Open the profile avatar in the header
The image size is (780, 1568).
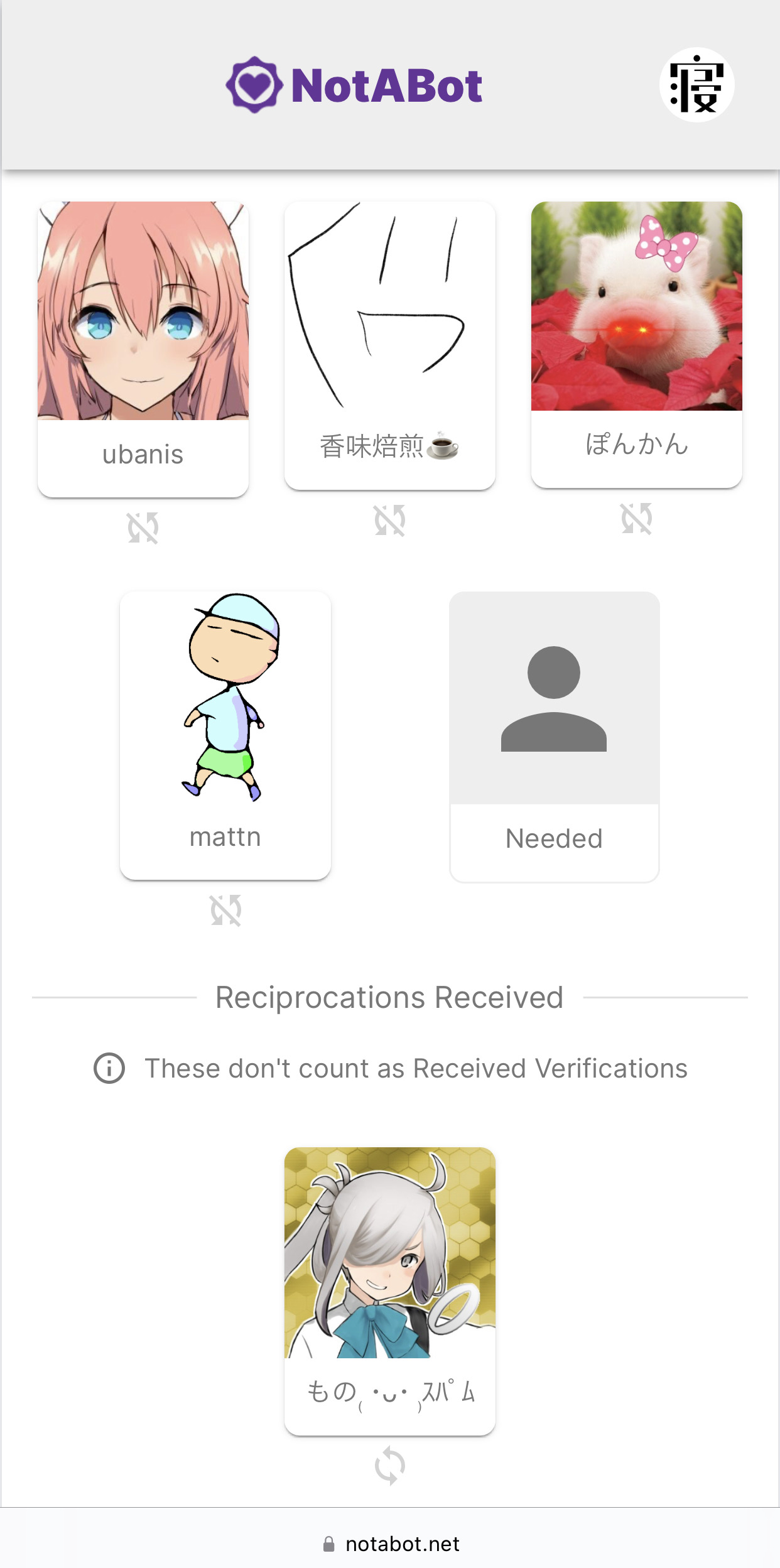tap(696, 85)
